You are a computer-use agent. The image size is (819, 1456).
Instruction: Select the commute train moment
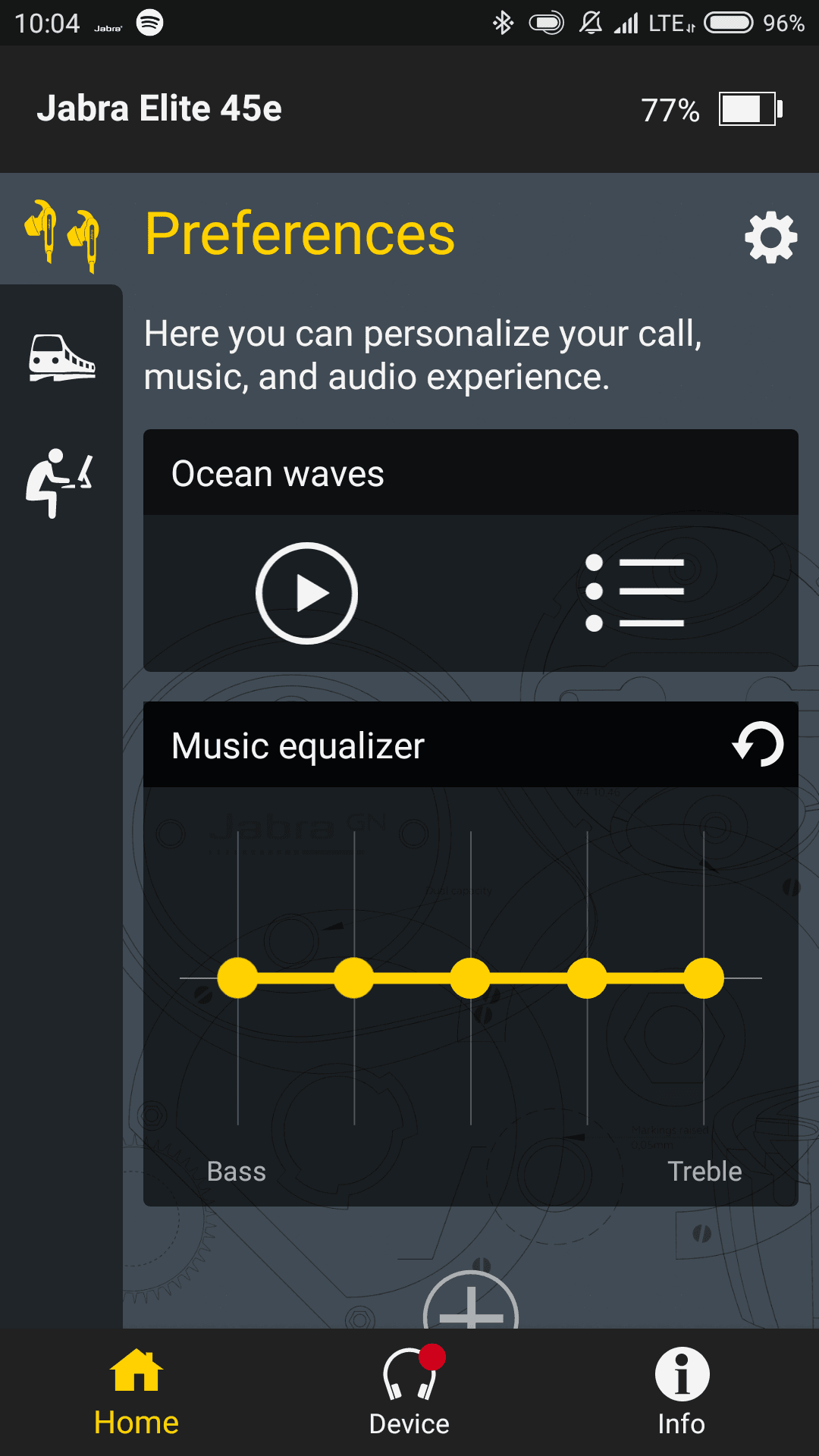[x=61, y=357]
